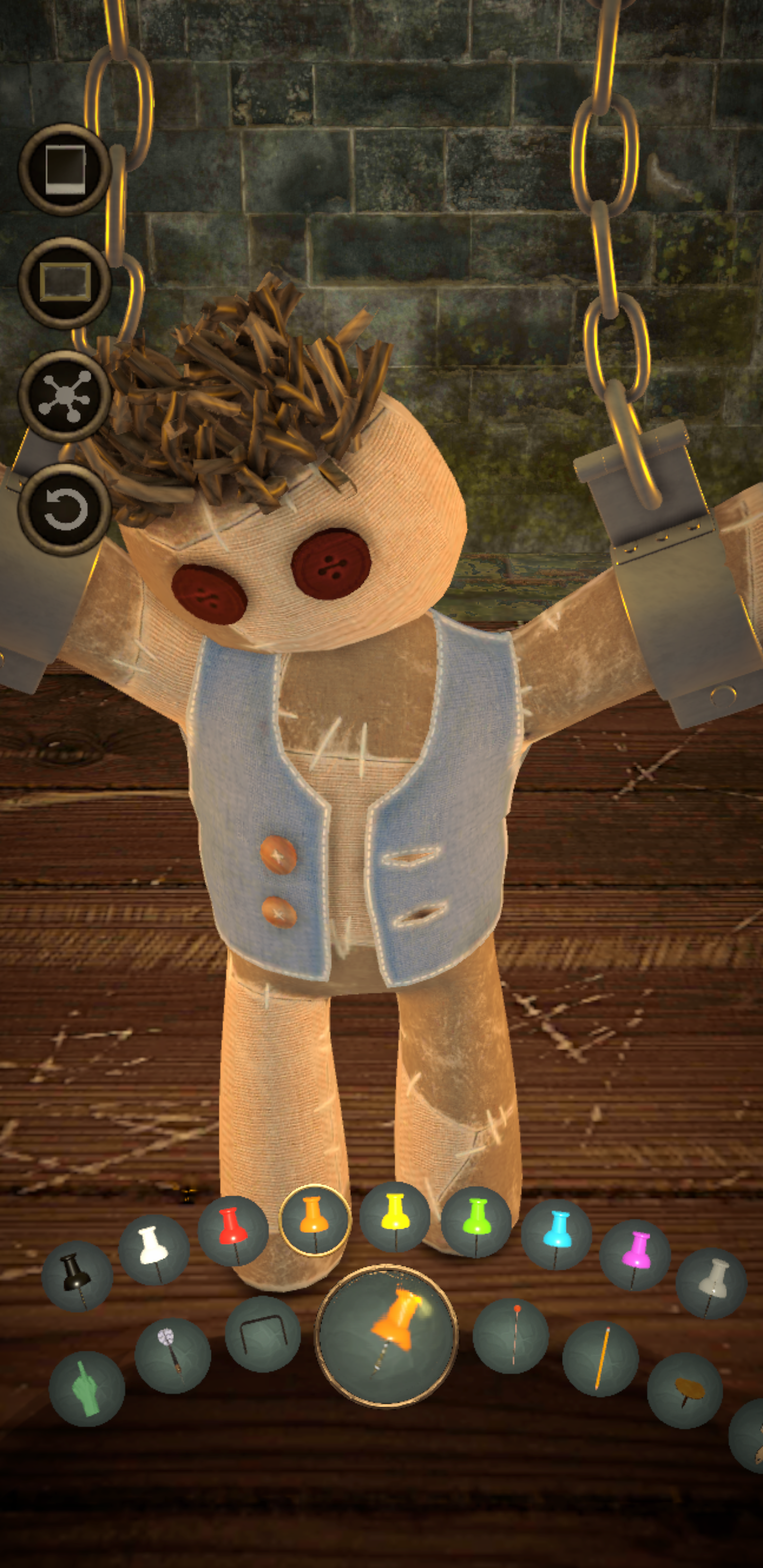The height and width of the screenshot is (1568, 763).
Task: Pick the red pushpin color
Action: click(233, 1231)
